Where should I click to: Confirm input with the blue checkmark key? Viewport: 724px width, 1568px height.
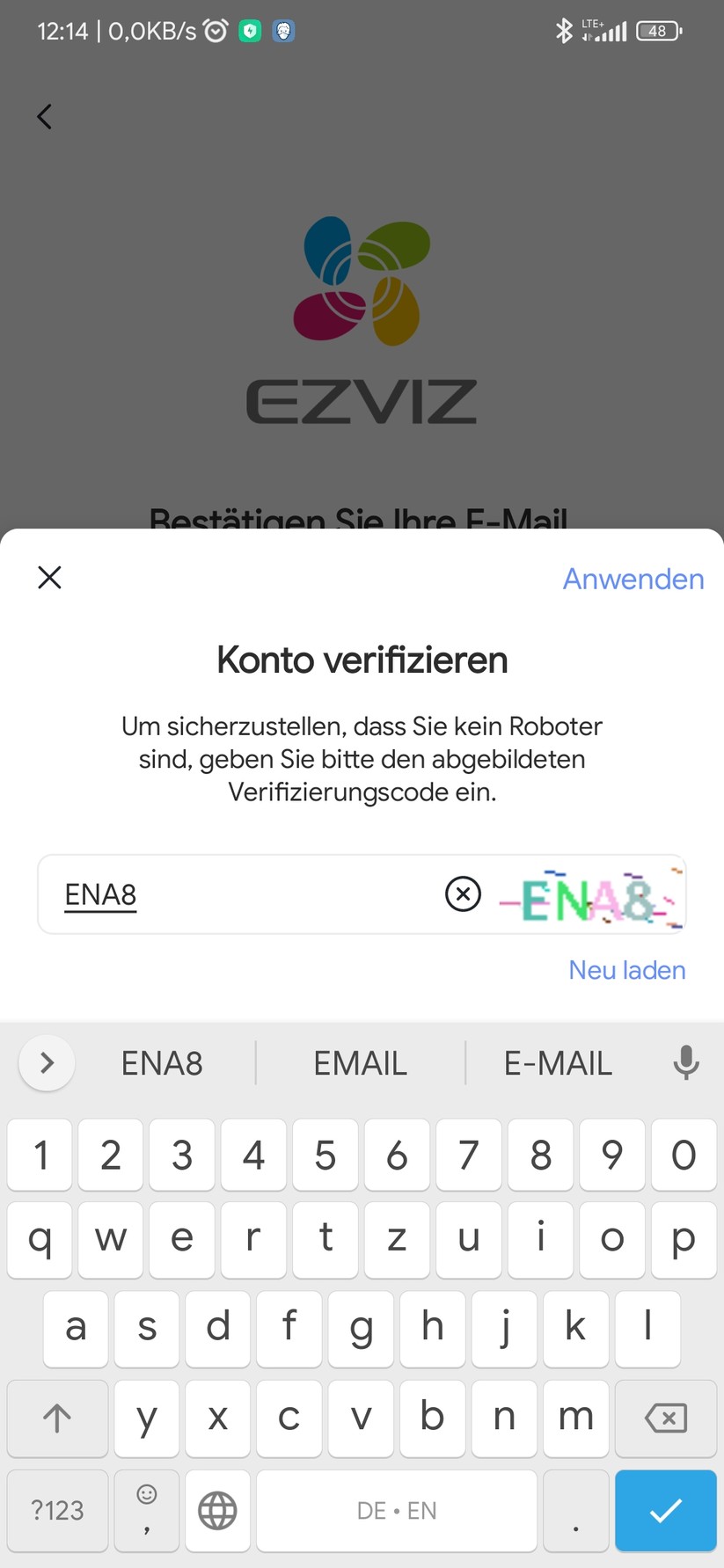tap(666, 1510)
